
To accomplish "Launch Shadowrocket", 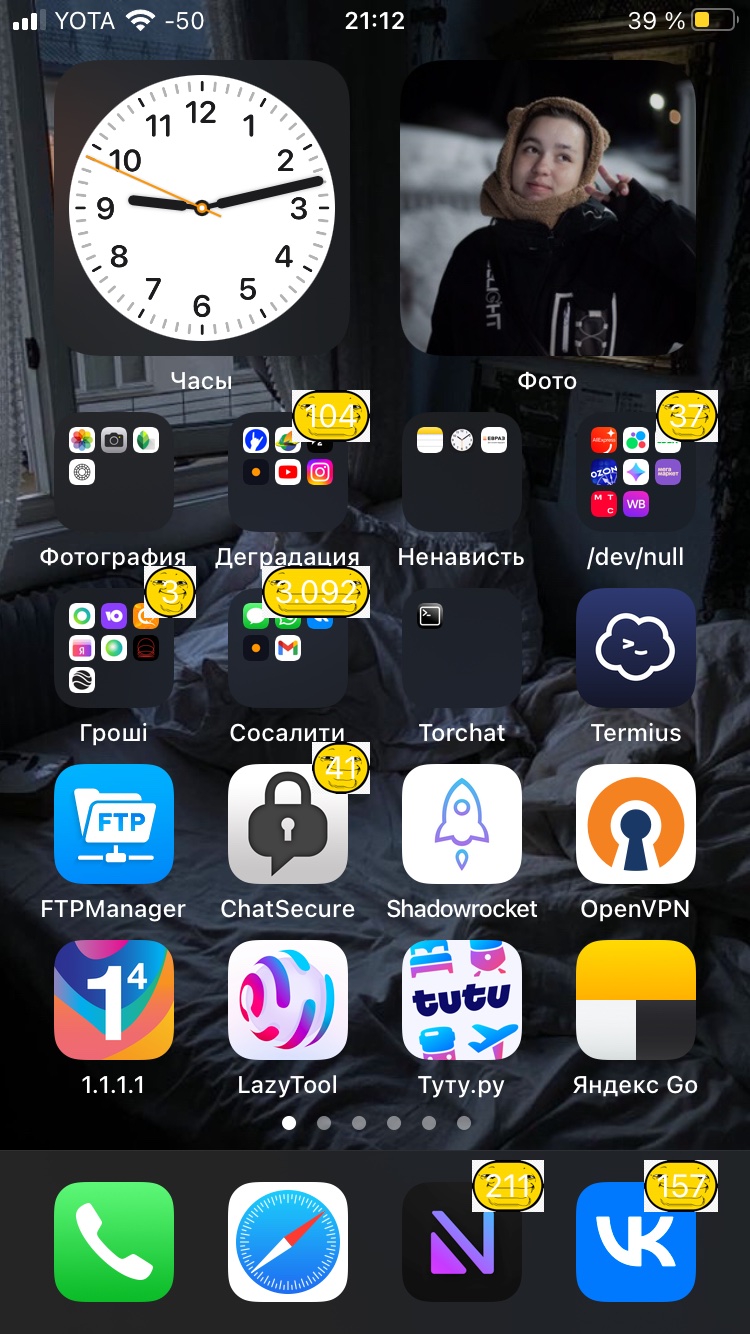I will point(462,824).
